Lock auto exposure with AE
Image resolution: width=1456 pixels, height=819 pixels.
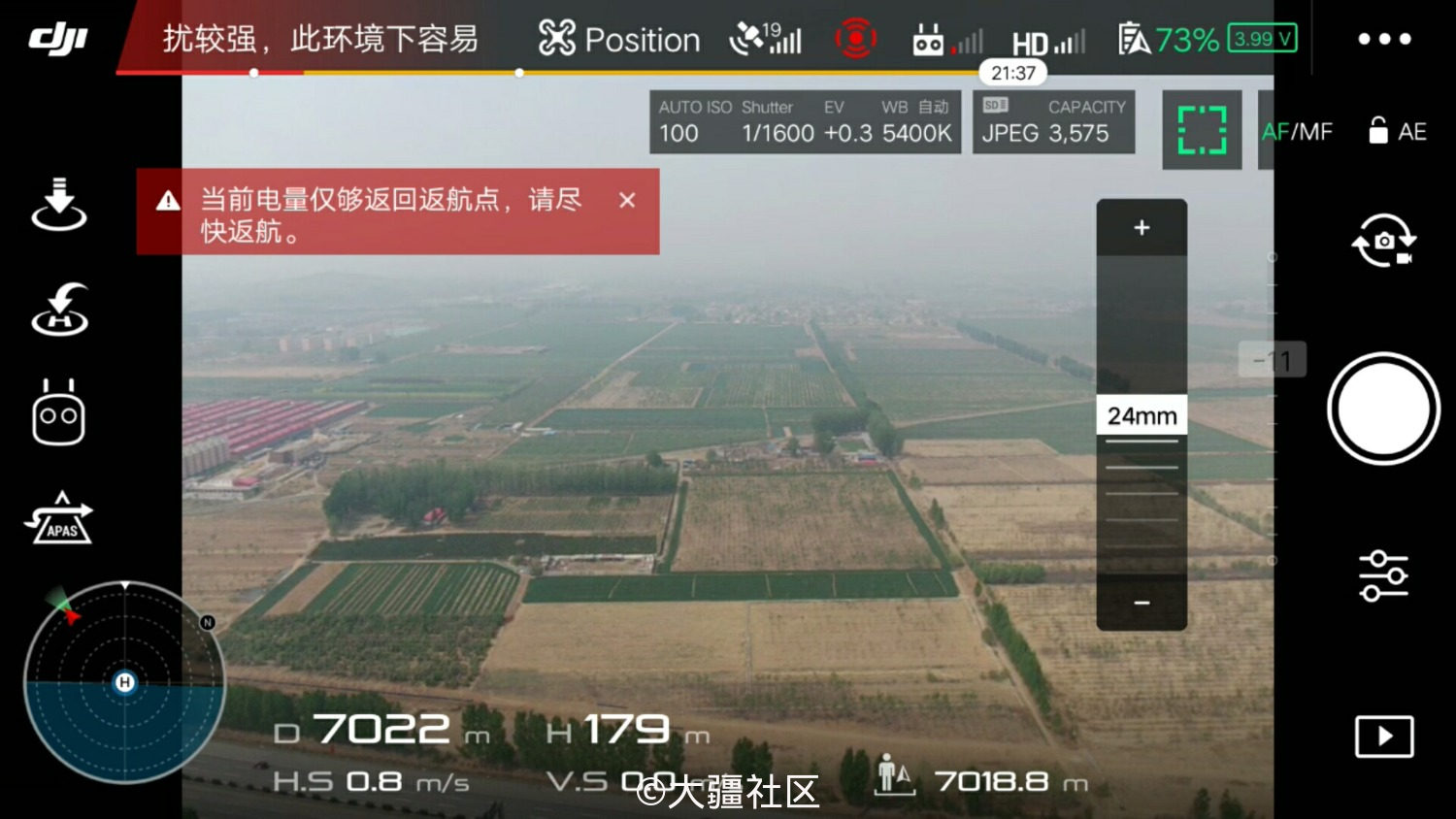pyautogui.click(x=1398, y=131)
